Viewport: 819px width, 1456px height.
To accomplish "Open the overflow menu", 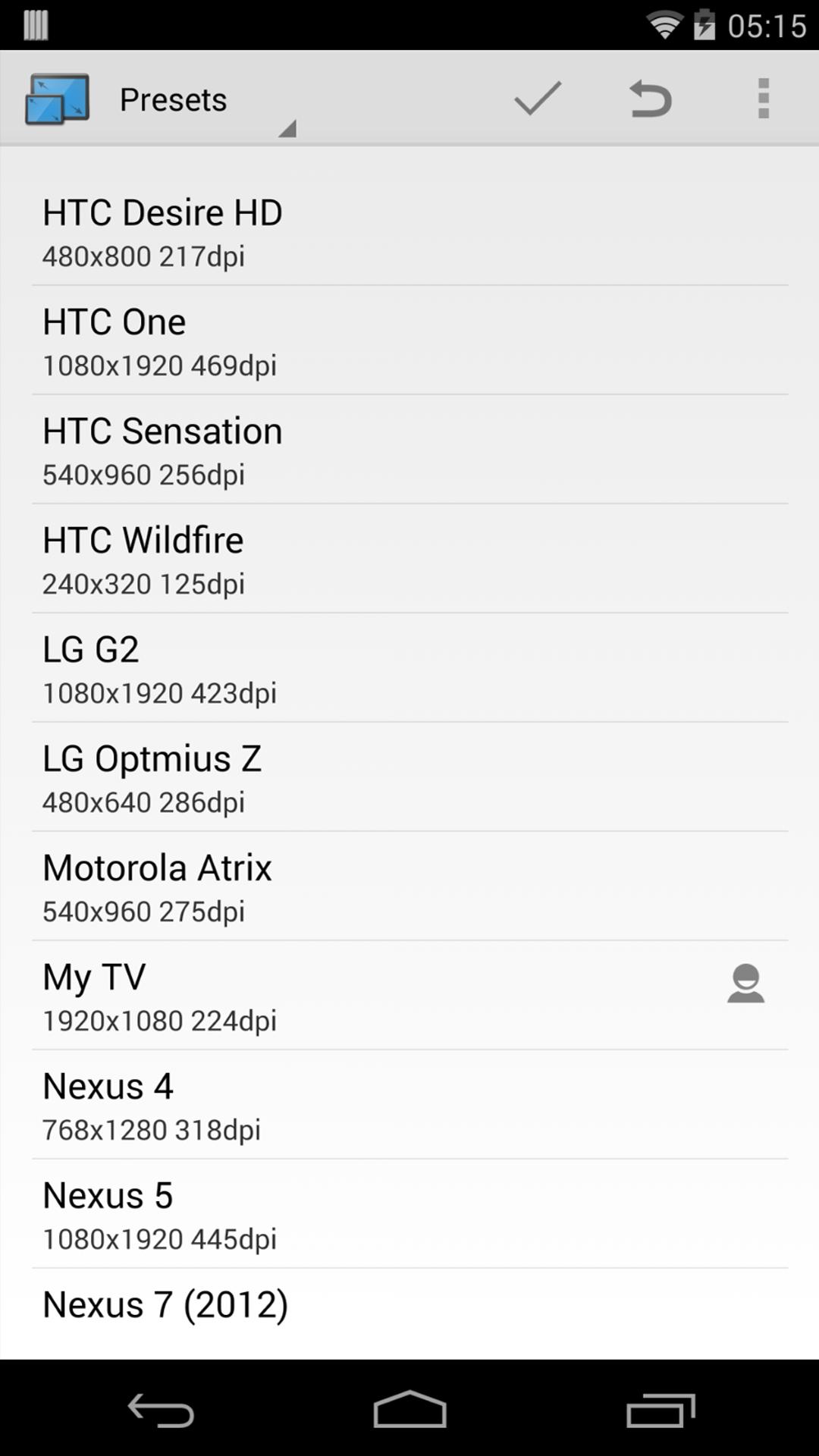I will [x=764, y=99].
